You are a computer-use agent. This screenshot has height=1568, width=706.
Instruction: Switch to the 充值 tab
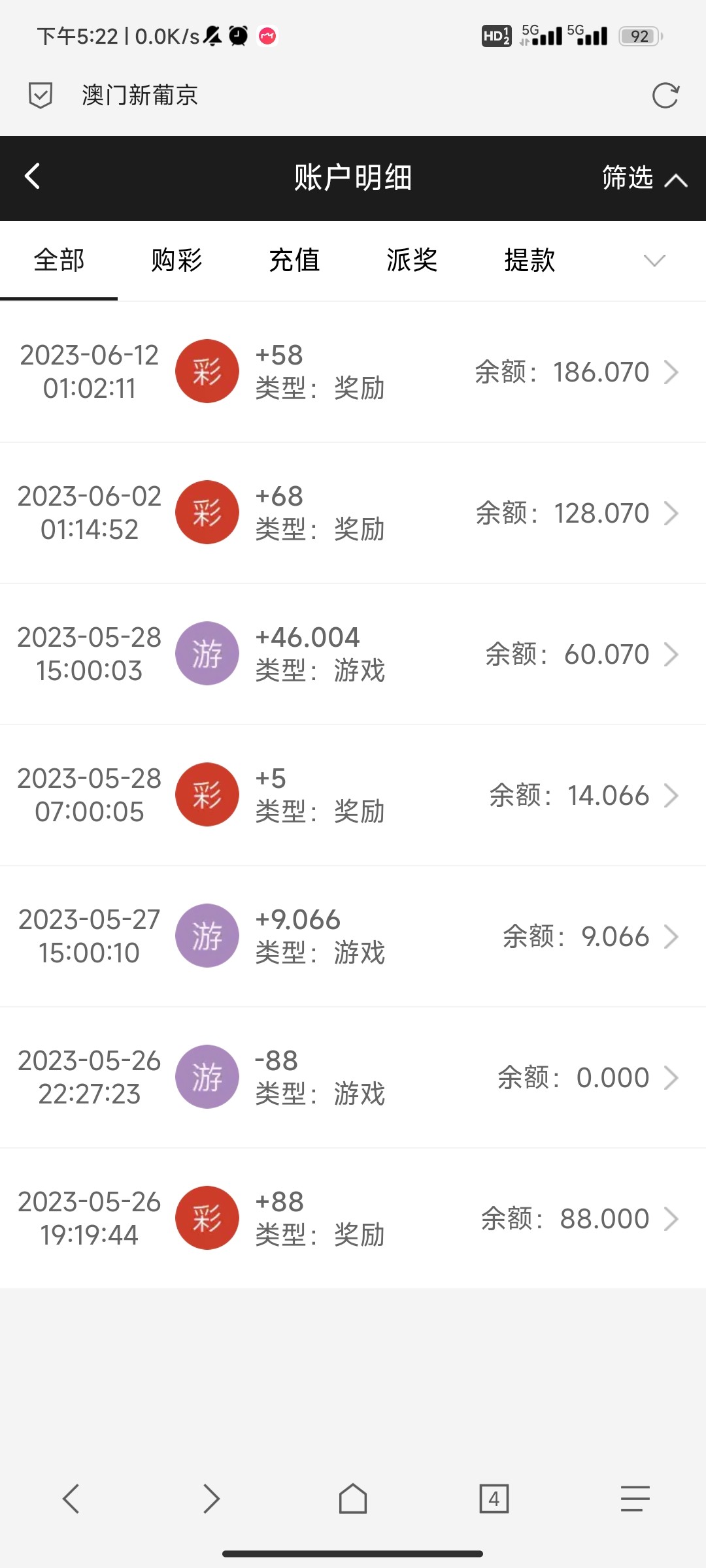click(294, 260)
